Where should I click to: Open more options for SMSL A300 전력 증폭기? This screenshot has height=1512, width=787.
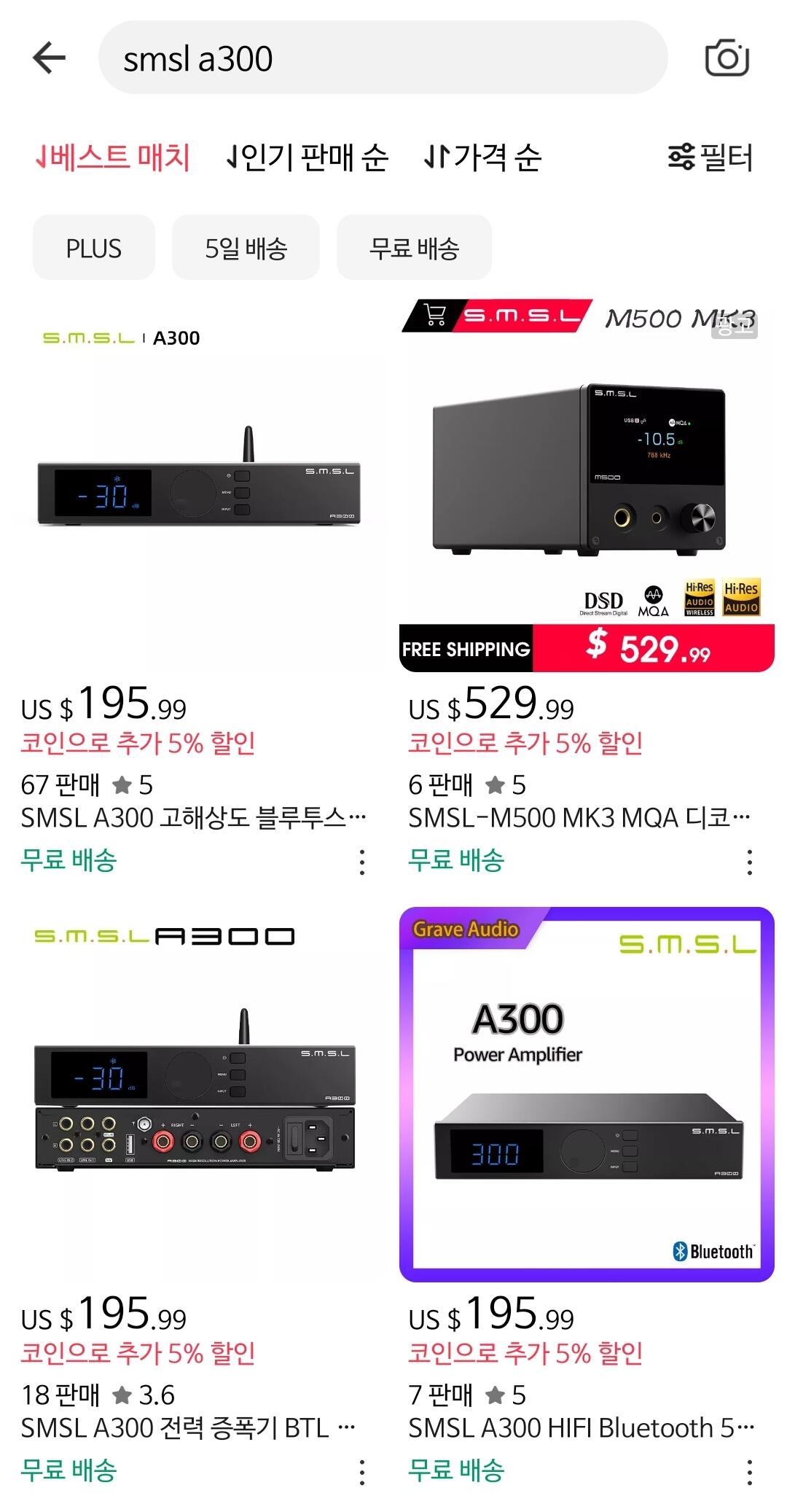[362, 1472]
